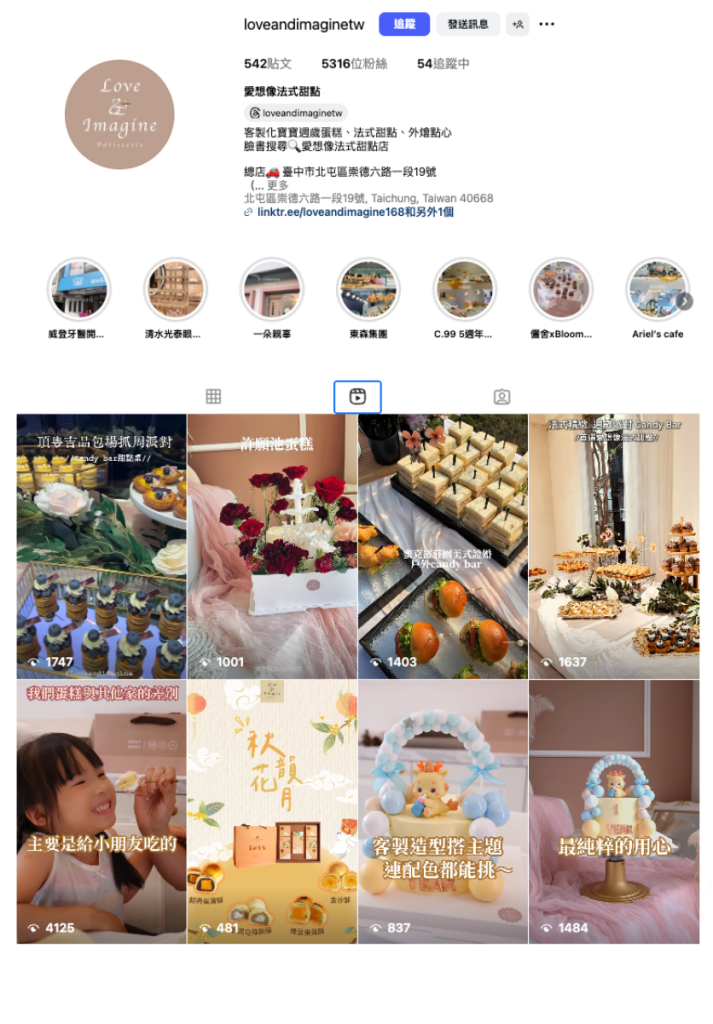Open the 一朵親事 story highlight
The image size is (713, 1024).
pyautogui.click(x=271, y=290)
